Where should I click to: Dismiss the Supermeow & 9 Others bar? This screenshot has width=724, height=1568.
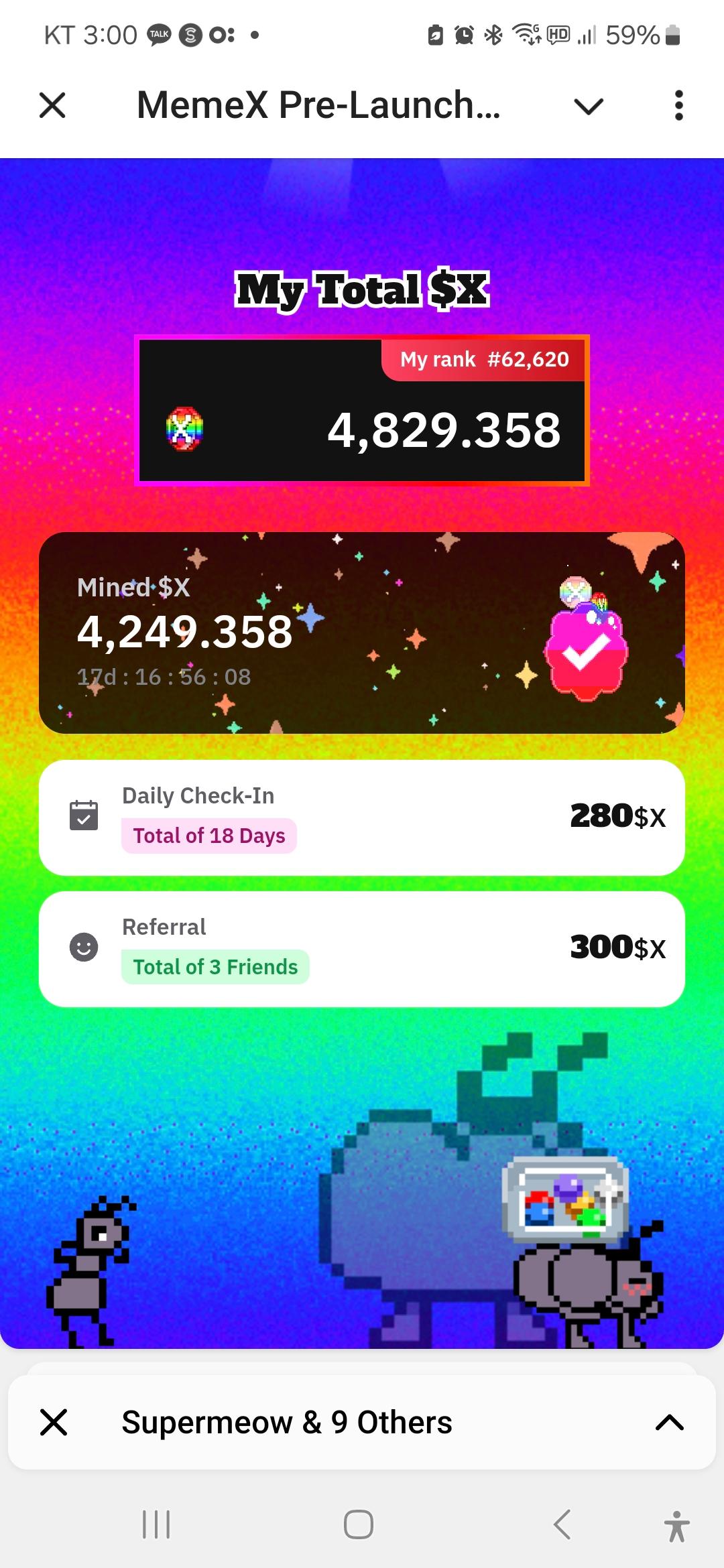click(54, 1422)
